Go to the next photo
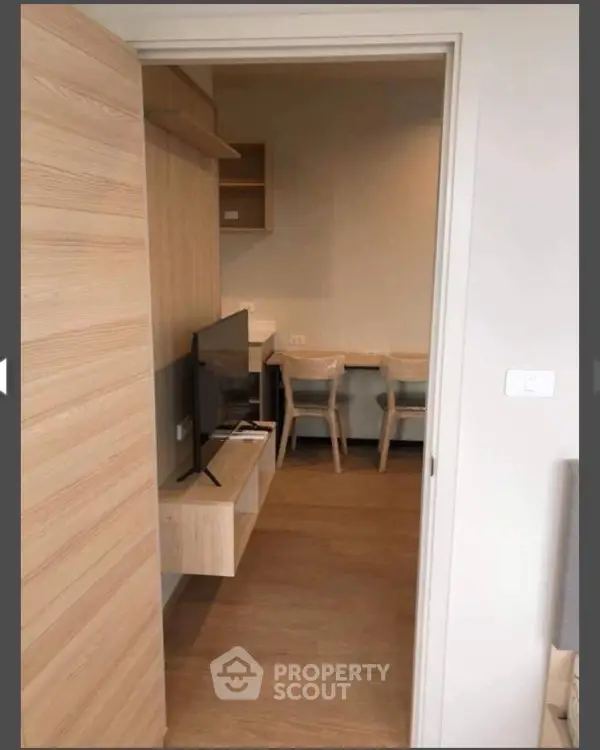Screen dimensions: 600x750 (x=596, y=376)
